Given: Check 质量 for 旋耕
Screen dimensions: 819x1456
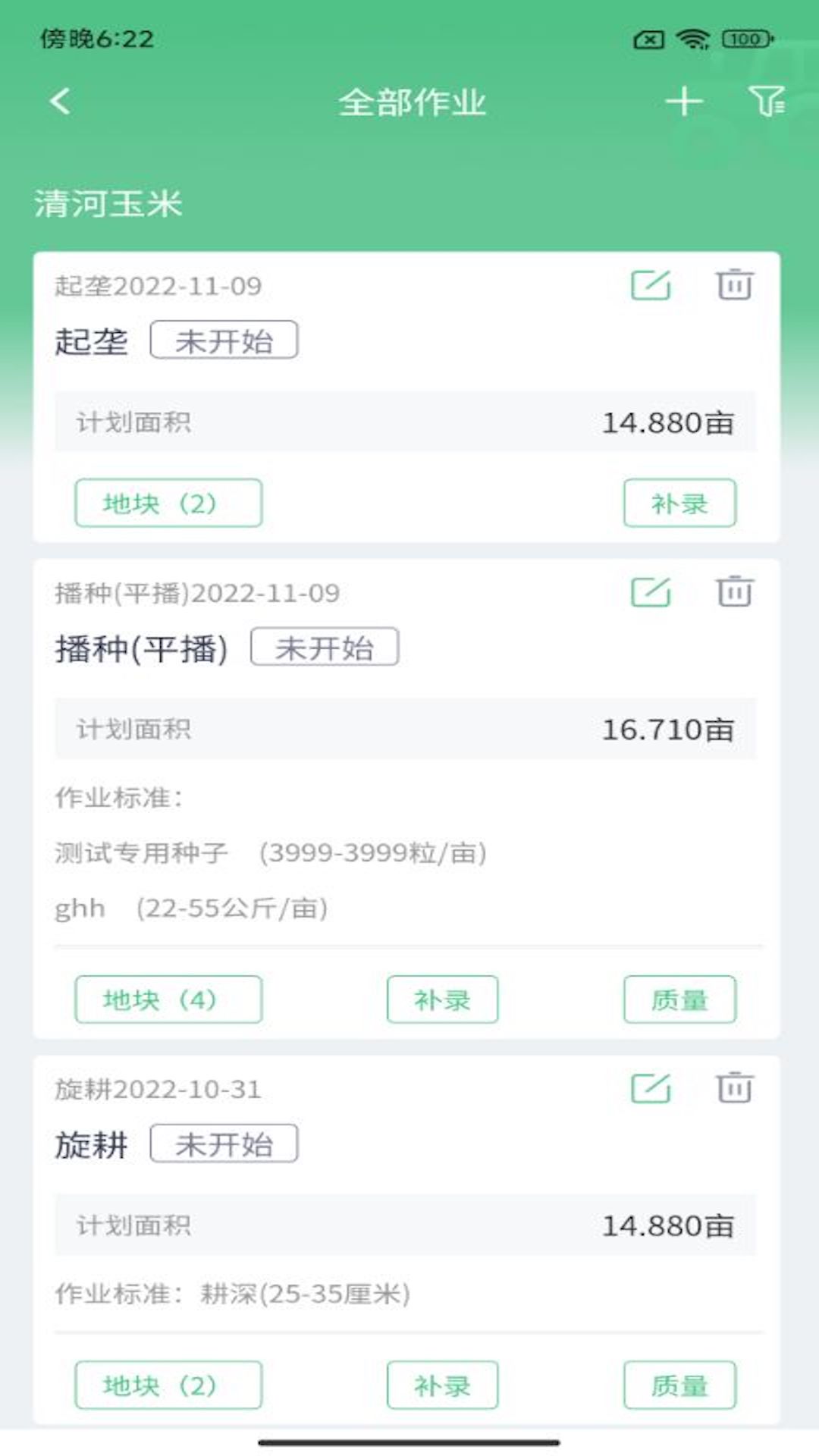Looking at the screenshot, I should click(679, 1385).
